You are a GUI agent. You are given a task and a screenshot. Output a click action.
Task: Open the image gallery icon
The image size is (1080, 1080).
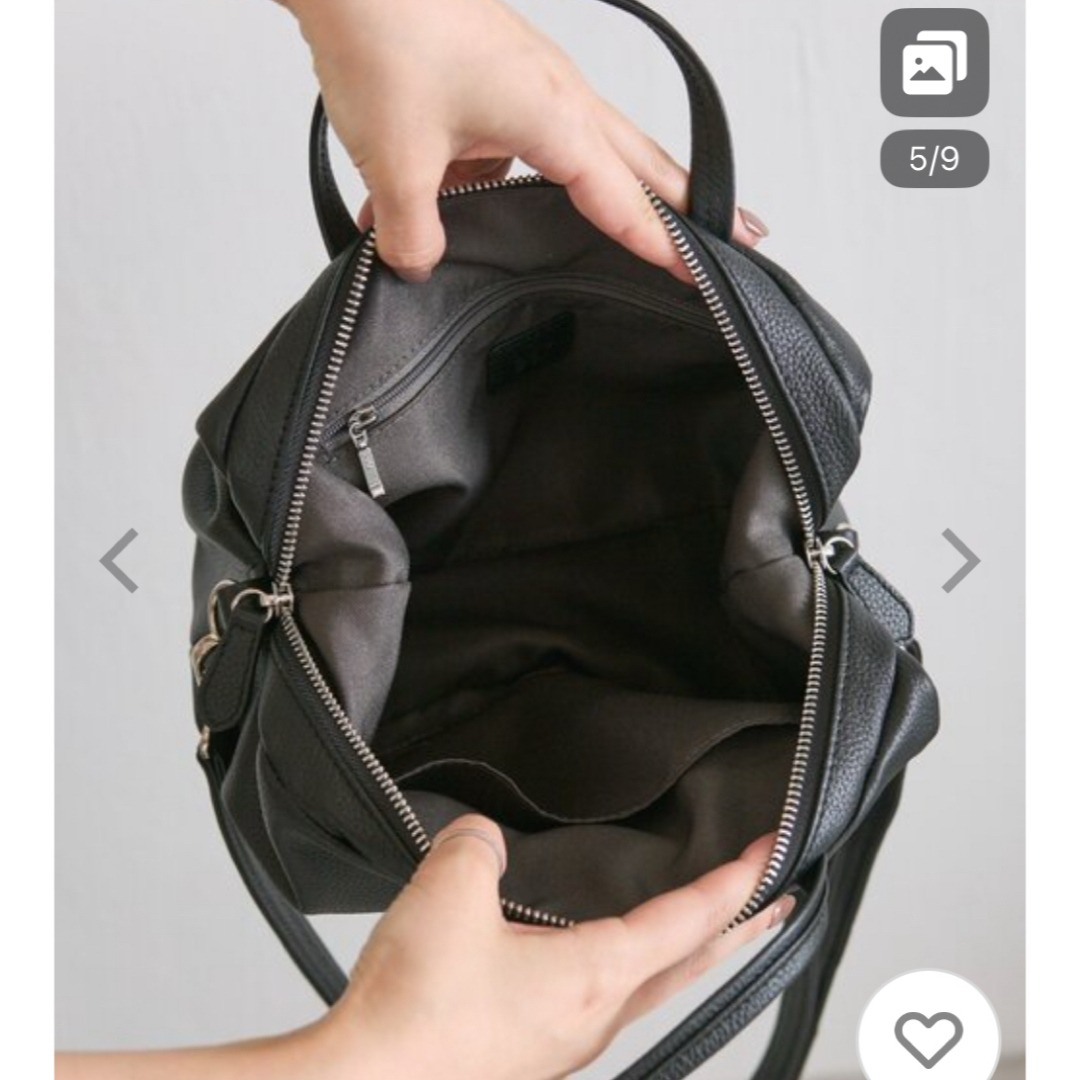(x=934, y=62)
